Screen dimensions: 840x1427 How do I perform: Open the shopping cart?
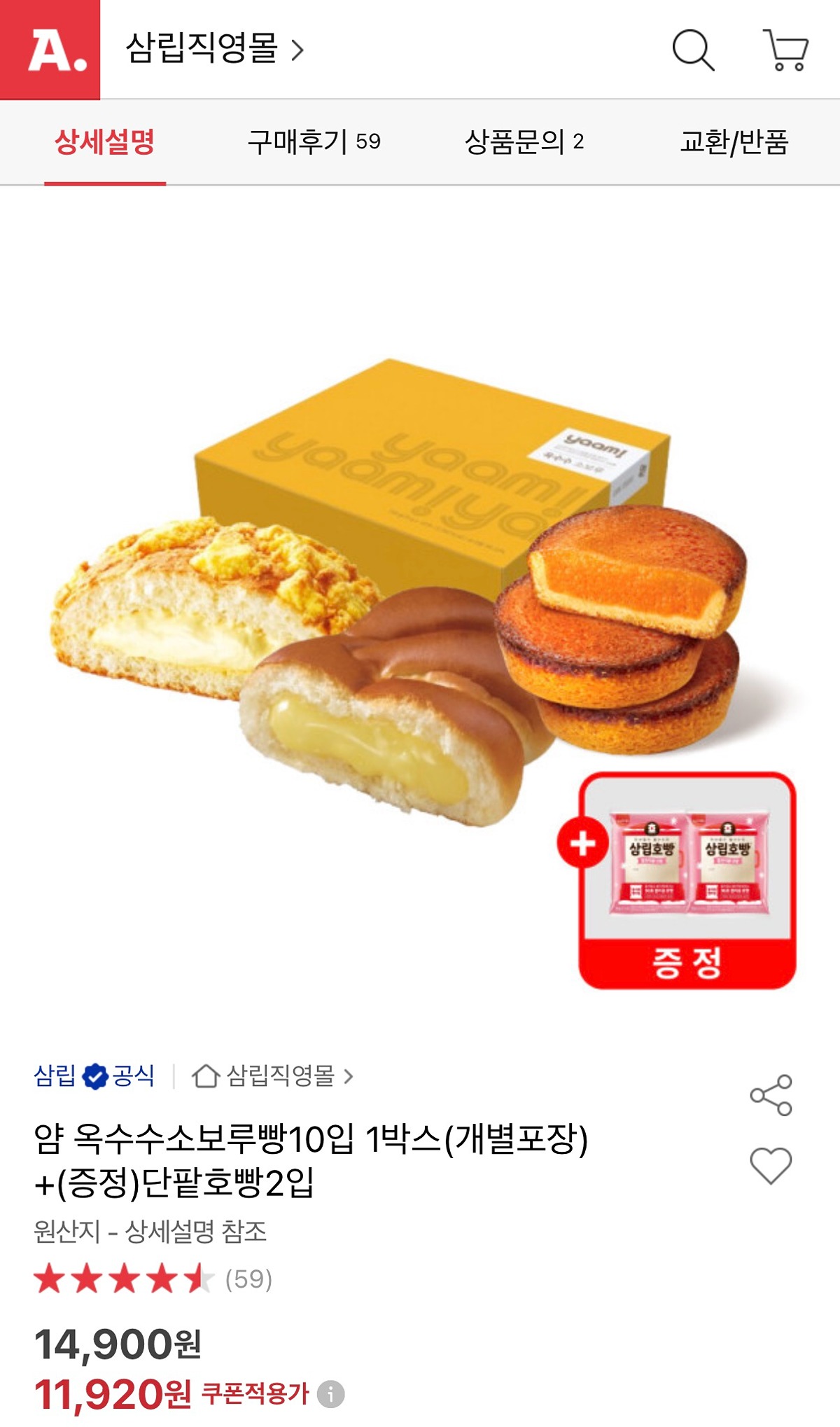point(786,50)
